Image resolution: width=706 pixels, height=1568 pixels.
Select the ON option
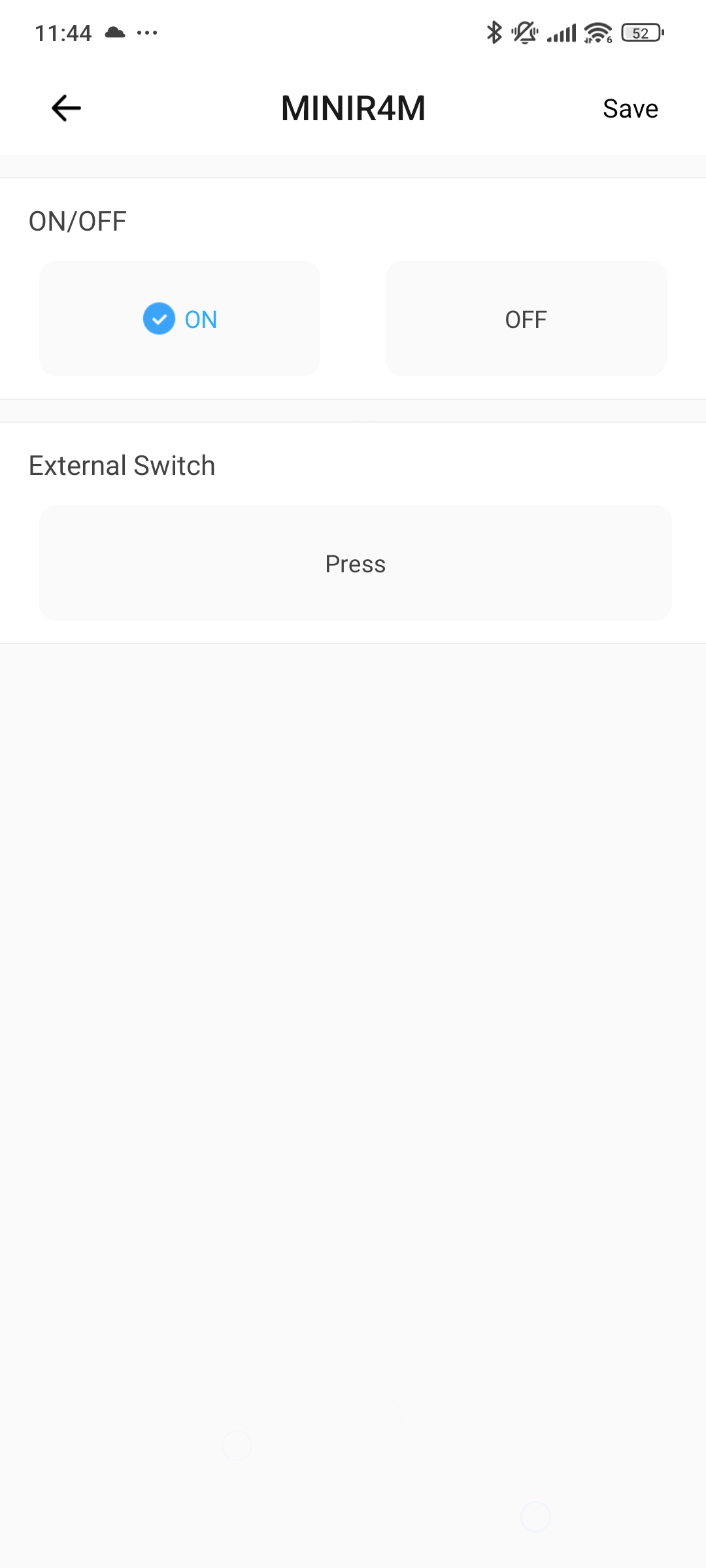click(x=180, y=319)
